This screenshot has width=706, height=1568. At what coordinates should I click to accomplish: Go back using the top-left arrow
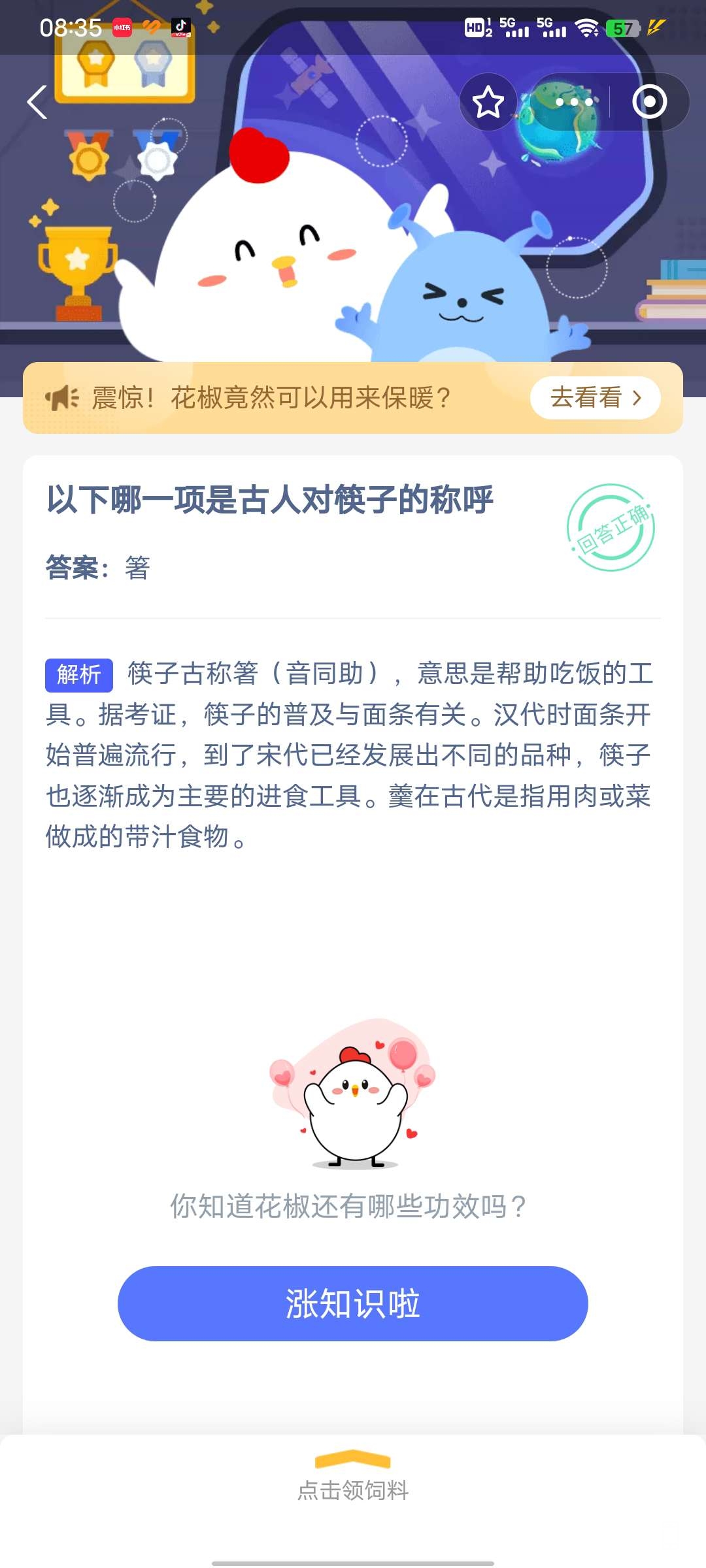pos(38,102)
